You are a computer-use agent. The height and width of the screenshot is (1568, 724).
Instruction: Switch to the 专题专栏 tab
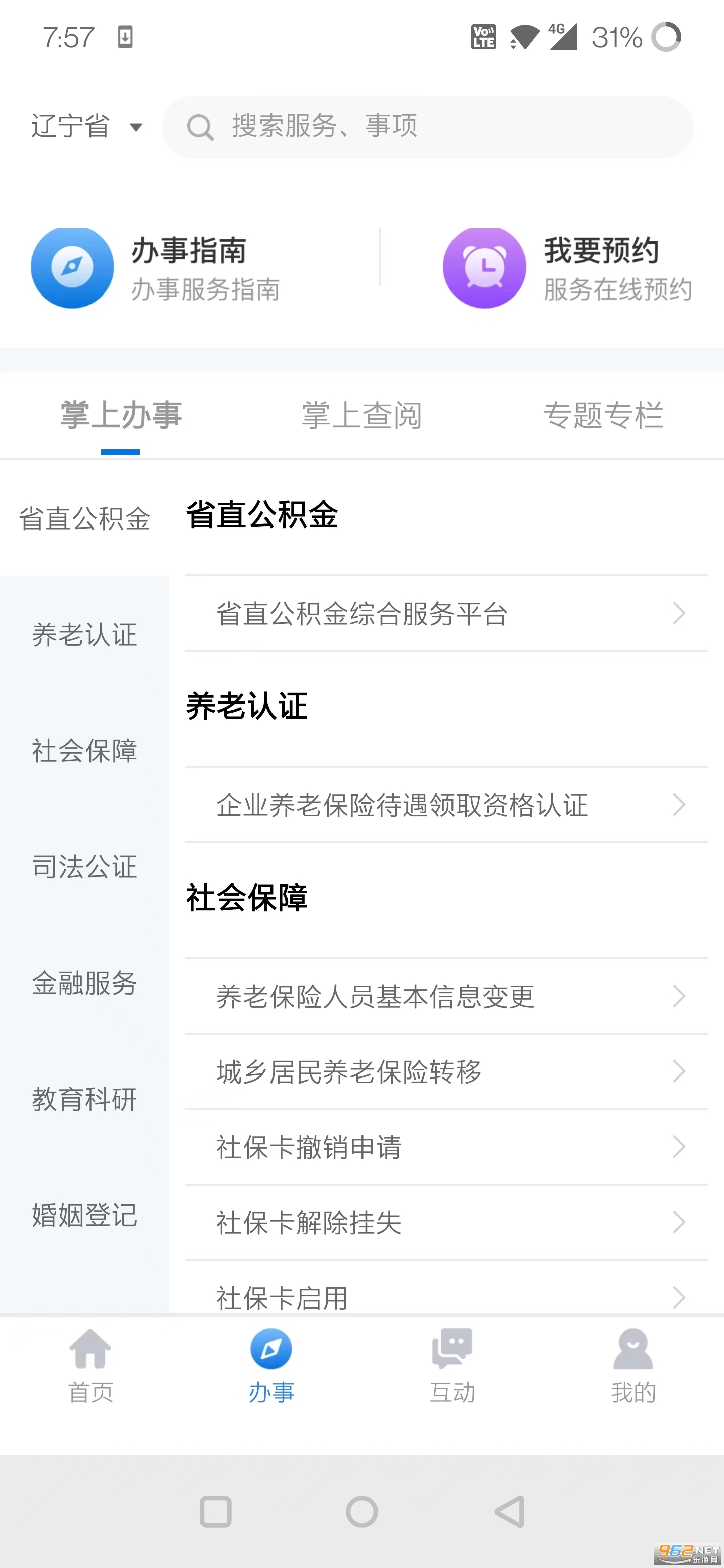(x=603, y=415)
